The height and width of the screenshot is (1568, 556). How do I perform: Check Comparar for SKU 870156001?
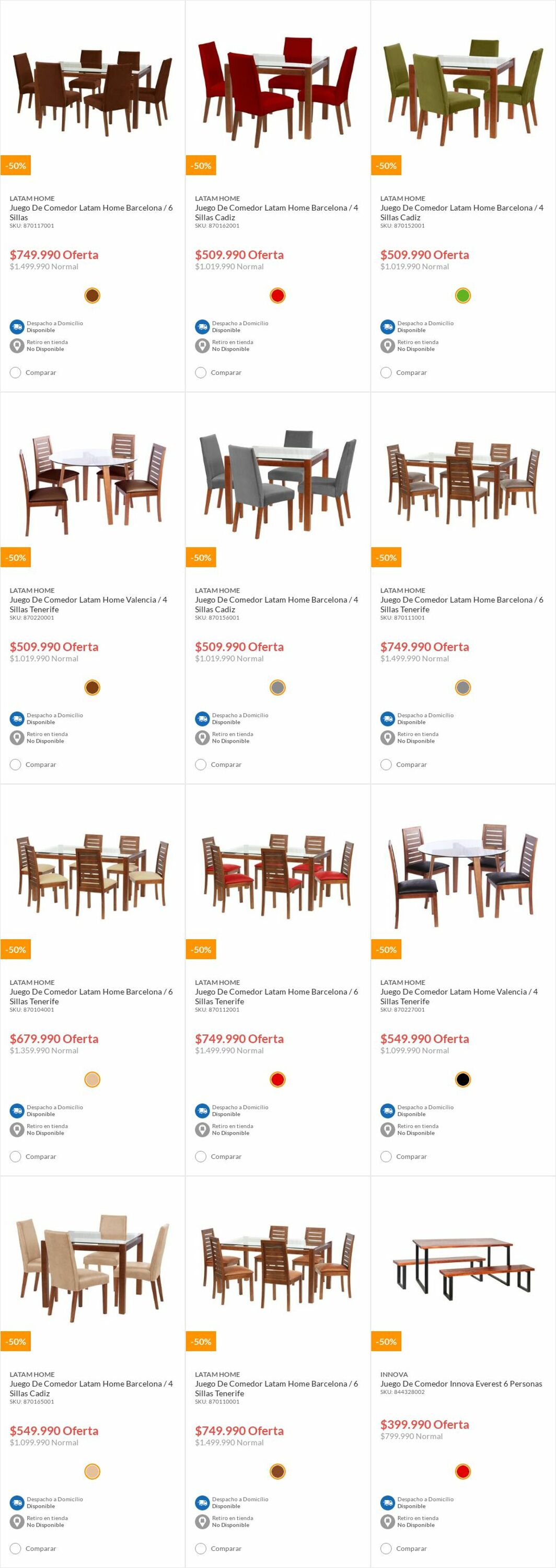point(201,765)
